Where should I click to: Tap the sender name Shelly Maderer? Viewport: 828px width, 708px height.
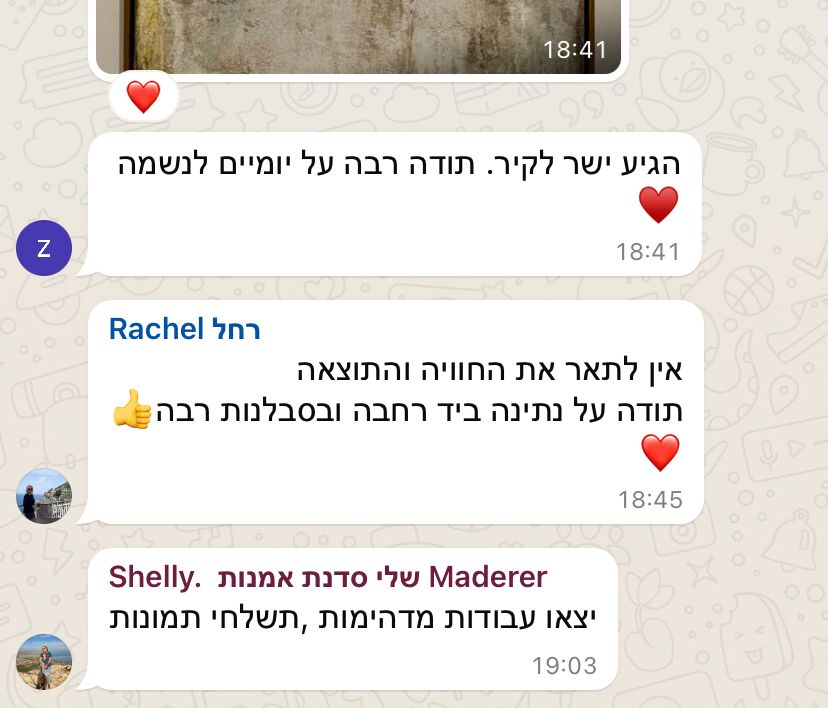pos(328,577)
